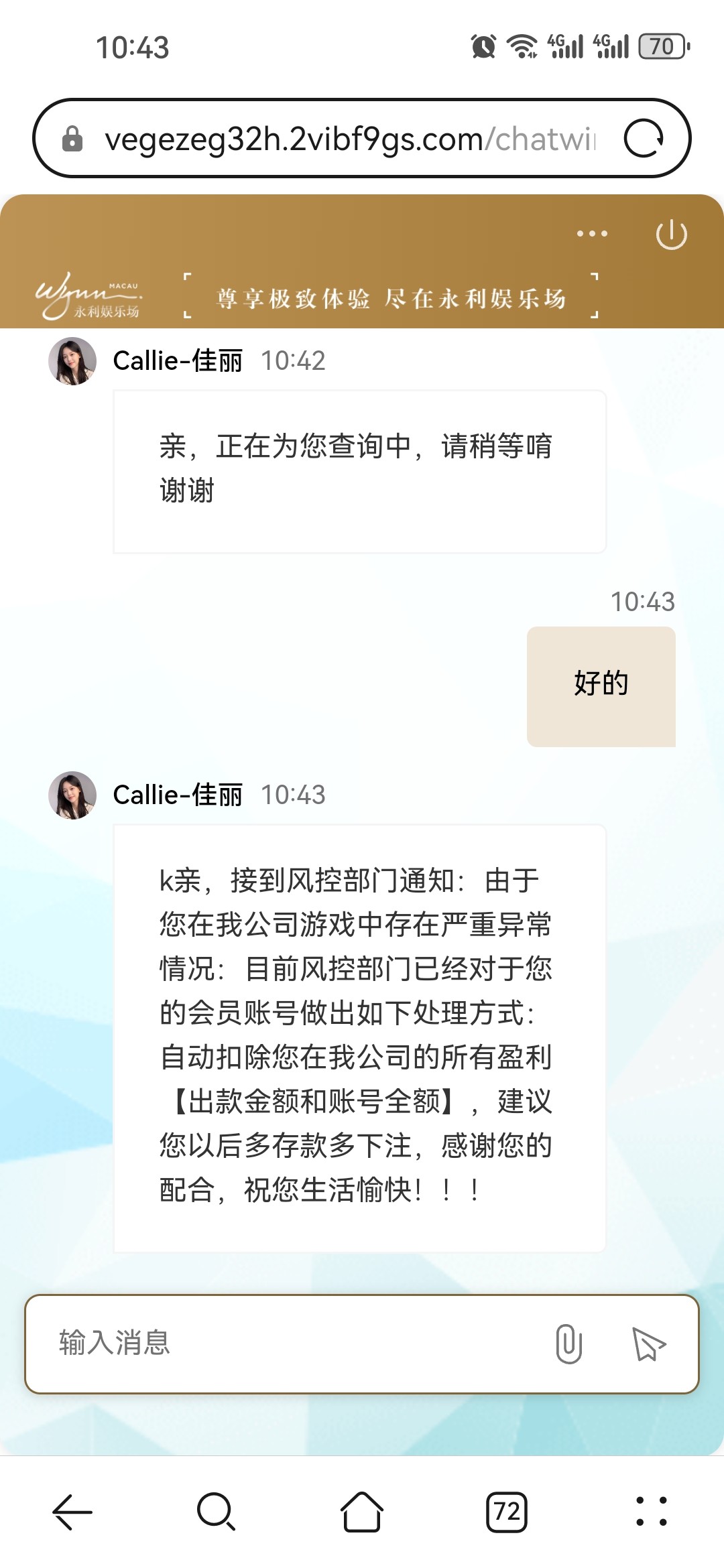724x1568 pixels.
Task: Go to the browser home page
Action: coord(362,1512)
